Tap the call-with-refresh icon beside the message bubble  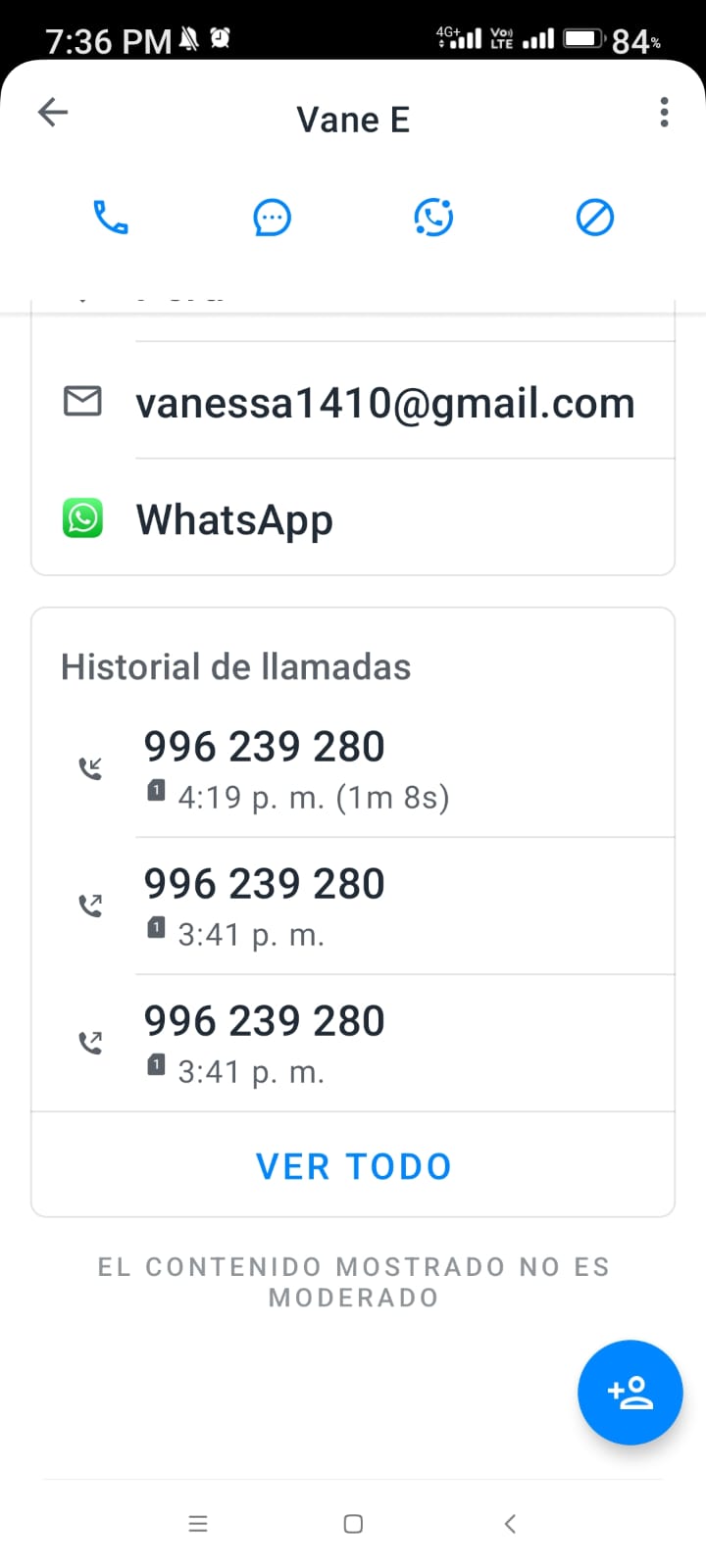coord(433,218)
